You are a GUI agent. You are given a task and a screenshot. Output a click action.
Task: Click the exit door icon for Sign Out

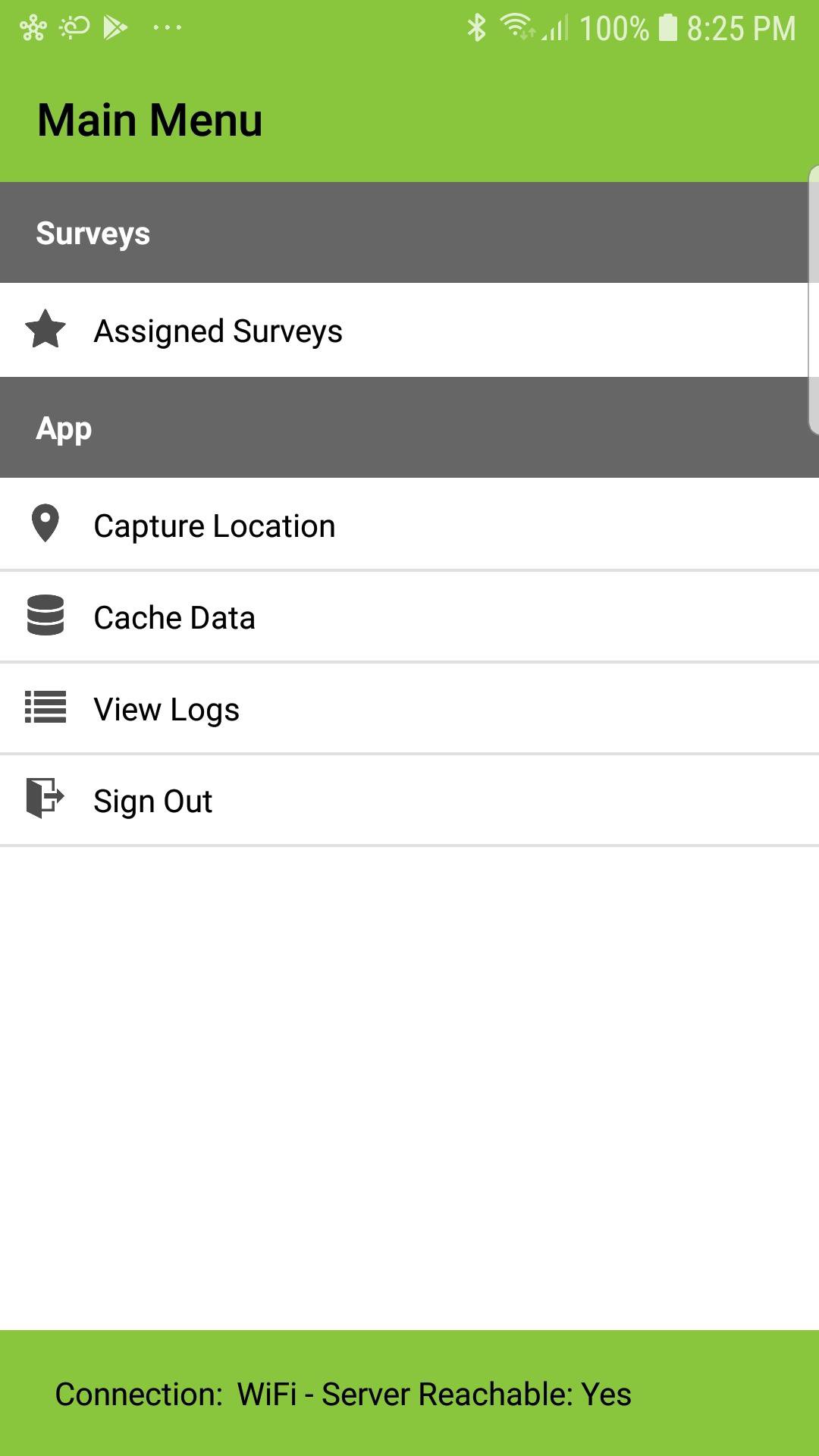pyautogui.click(x=44, y=800)
